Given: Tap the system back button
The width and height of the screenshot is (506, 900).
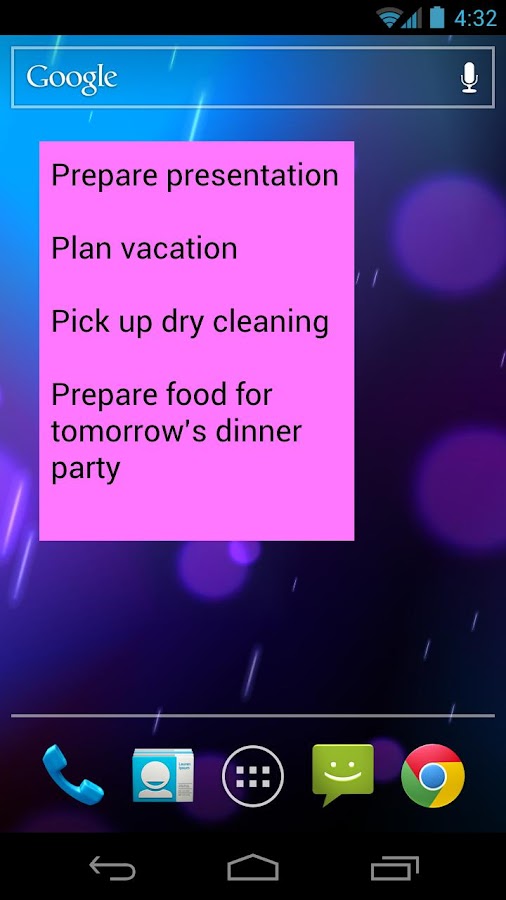Looking at the screenshot, I should click(112, 867).
